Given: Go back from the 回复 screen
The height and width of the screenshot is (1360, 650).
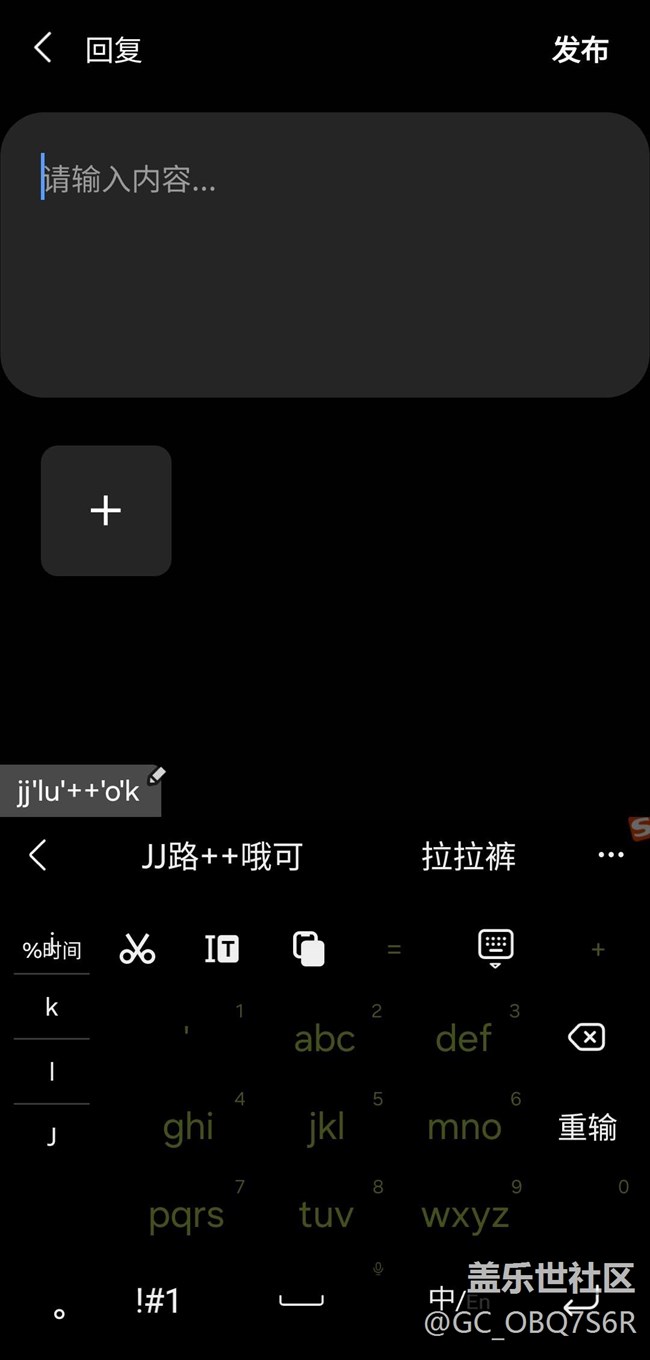Looking at the screenshot, I should [43, 48].
